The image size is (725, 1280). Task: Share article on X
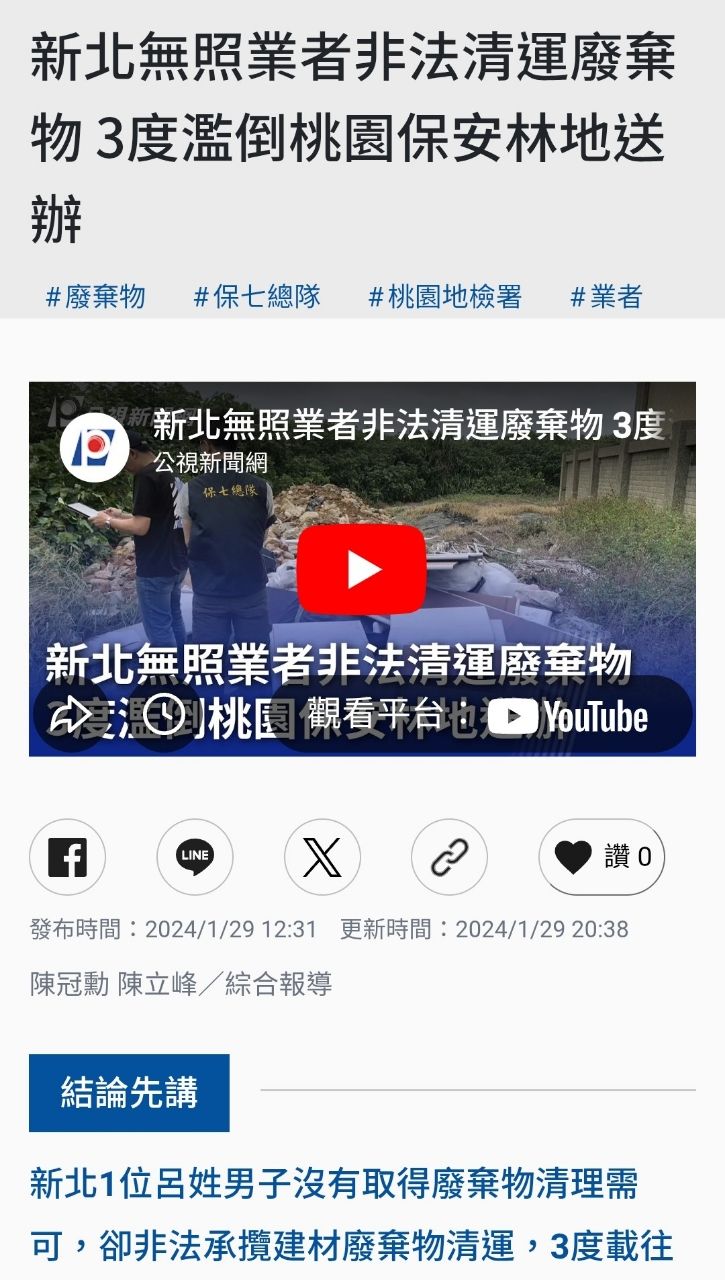click(322, 857)
